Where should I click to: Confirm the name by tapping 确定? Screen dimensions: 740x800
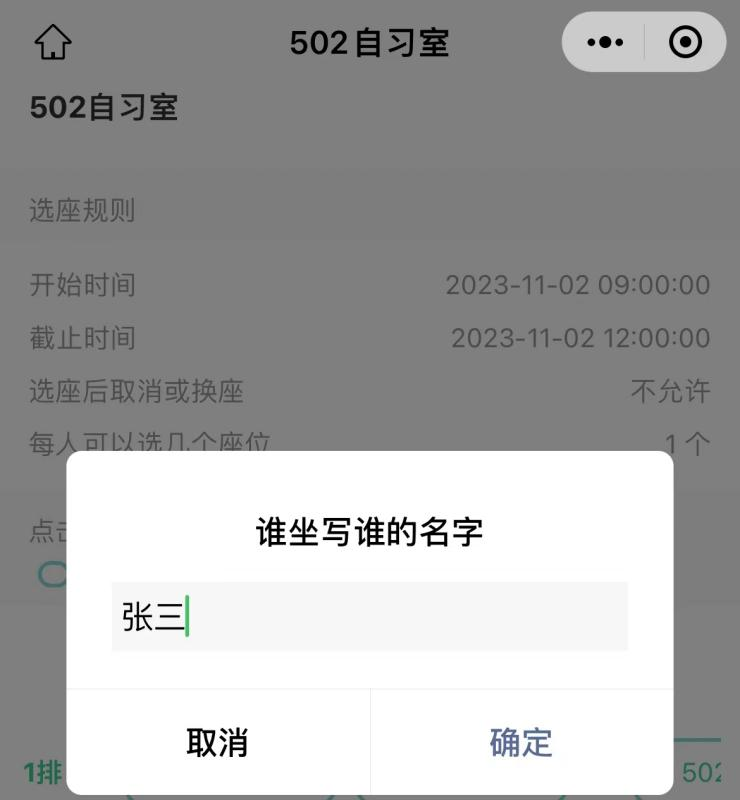(x=521, y=742)
